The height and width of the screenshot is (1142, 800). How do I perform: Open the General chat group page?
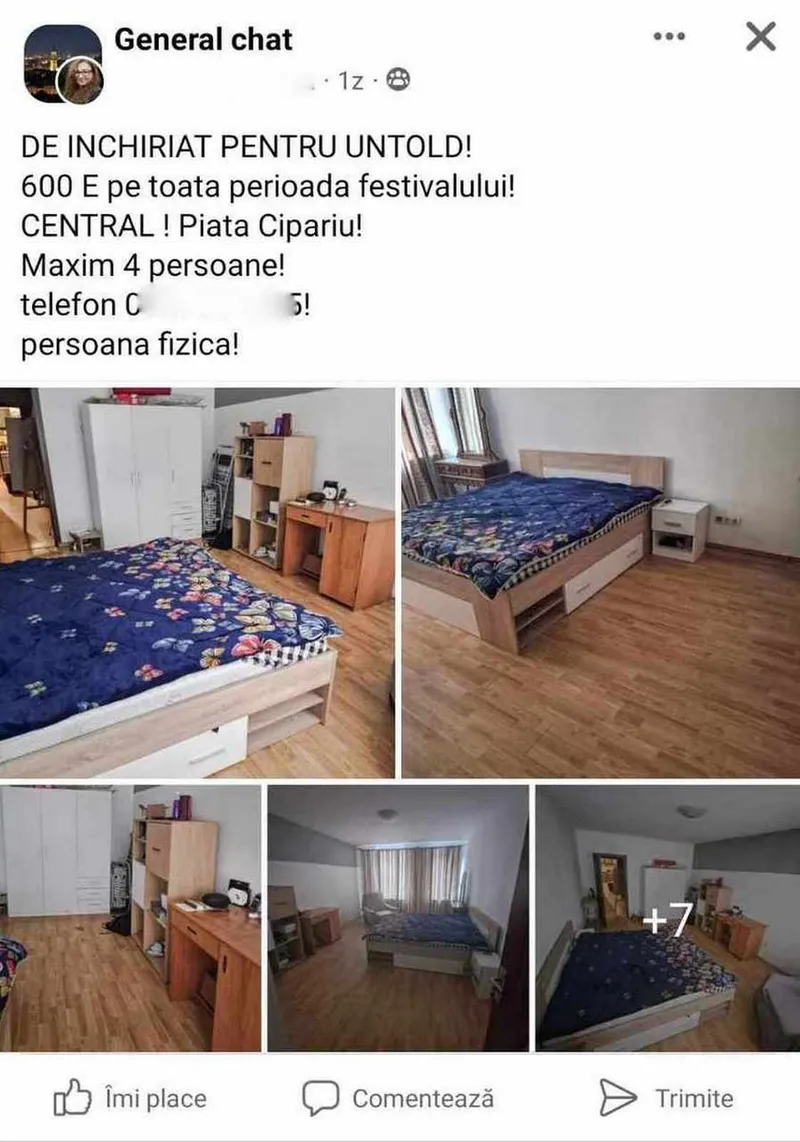click(203, 40)
